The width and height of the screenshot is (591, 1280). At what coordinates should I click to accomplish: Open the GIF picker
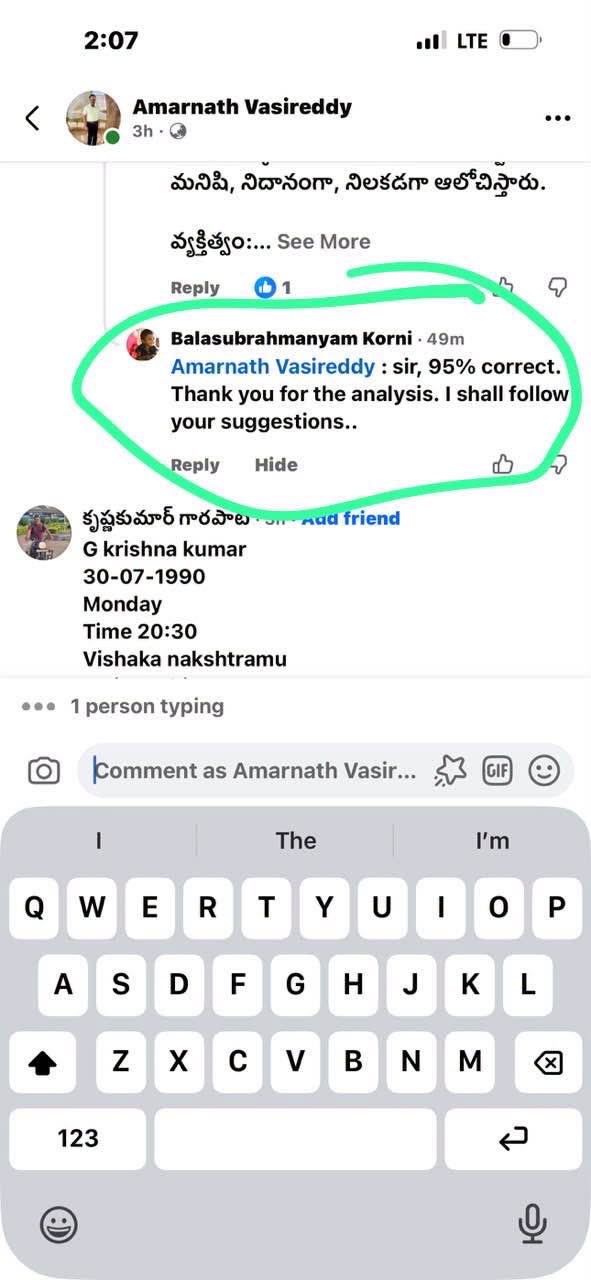(497, 770)
